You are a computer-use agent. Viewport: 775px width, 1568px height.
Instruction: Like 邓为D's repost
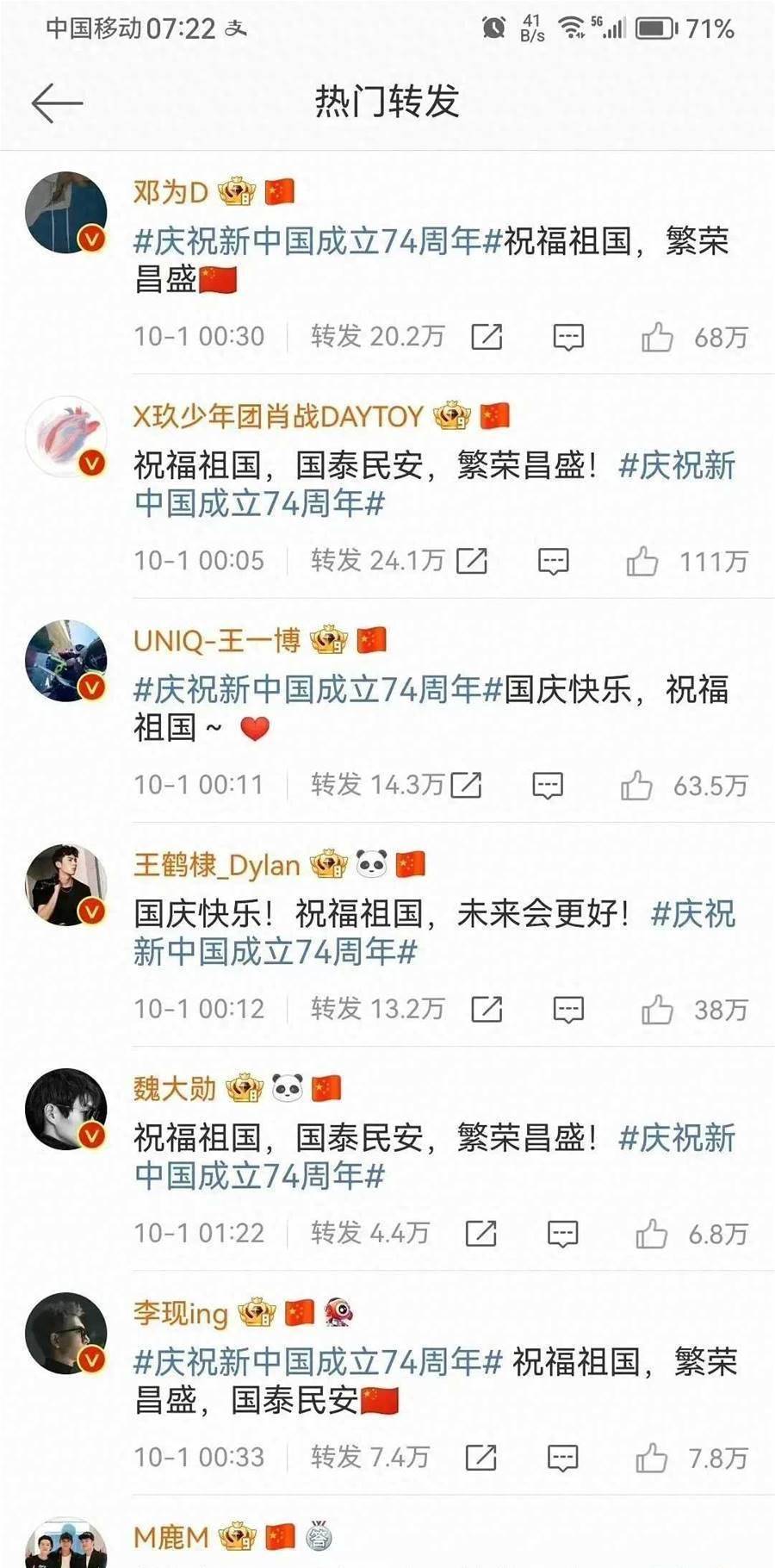[x=657, y=337]
